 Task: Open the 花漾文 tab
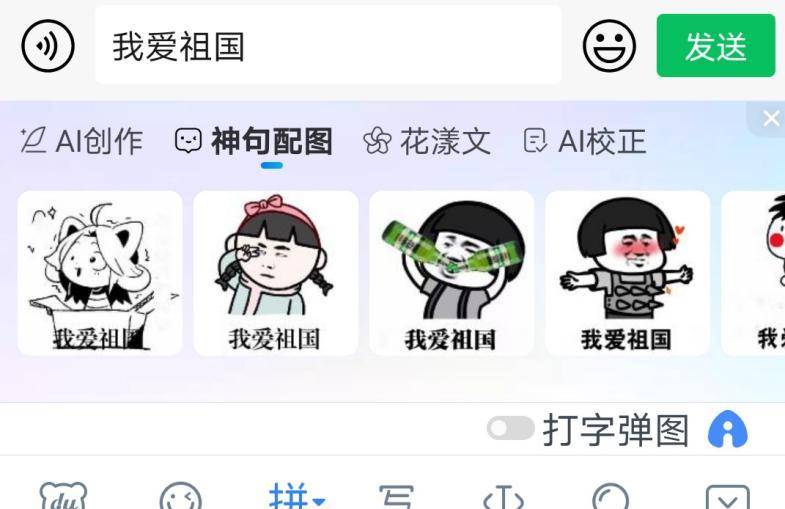click(x=427, y=141)
